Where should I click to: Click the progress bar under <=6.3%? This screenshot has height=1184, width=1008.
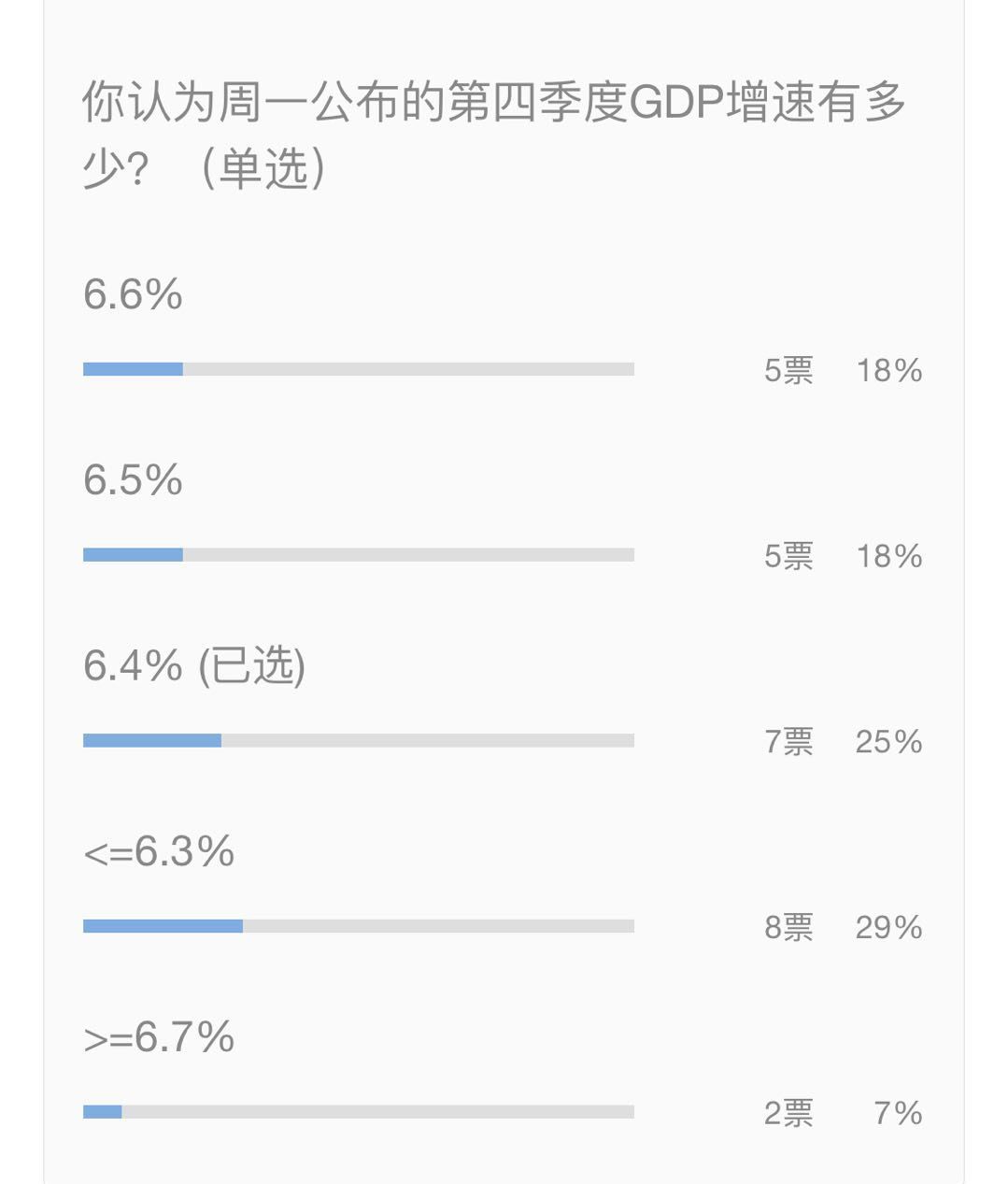(360, 927)
